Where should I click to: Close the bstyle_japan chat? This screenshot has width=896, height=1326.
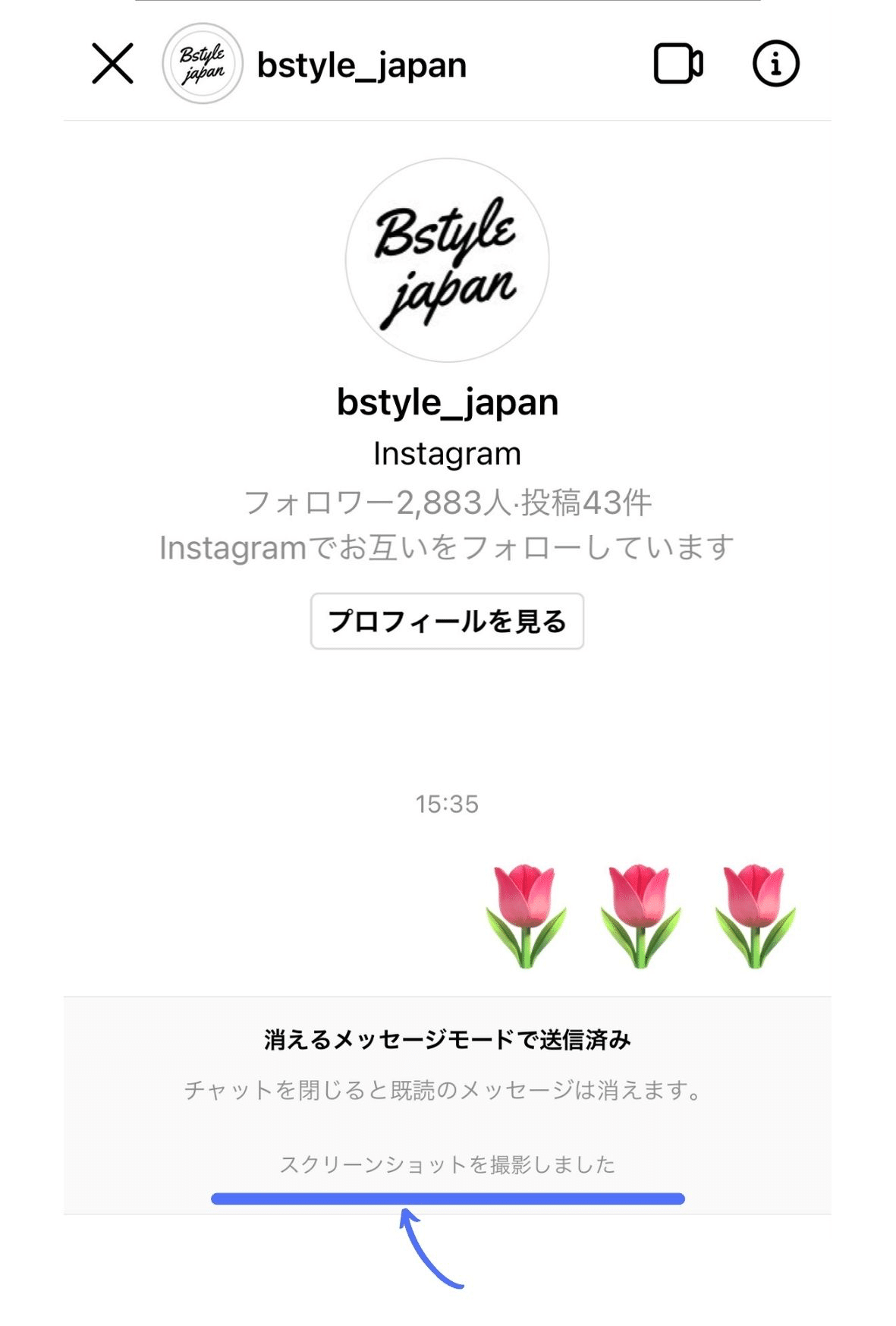[112, 63]
